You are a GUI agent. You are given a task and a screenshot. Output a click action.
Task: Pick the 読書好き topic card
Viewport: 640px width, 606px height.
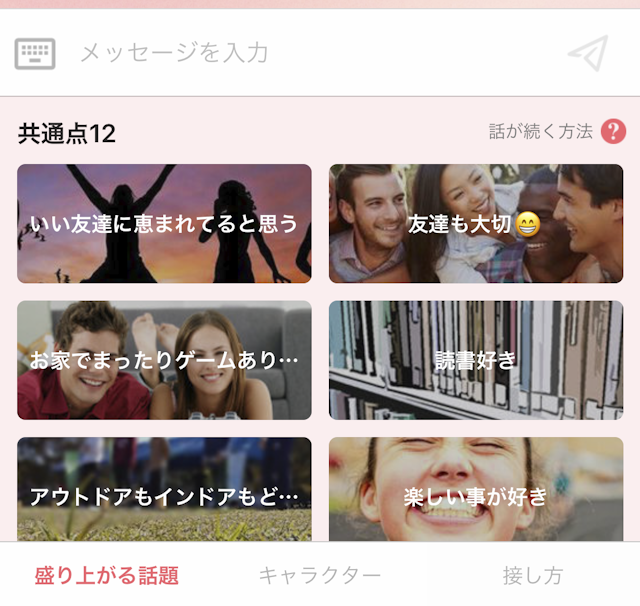point(476,360)
